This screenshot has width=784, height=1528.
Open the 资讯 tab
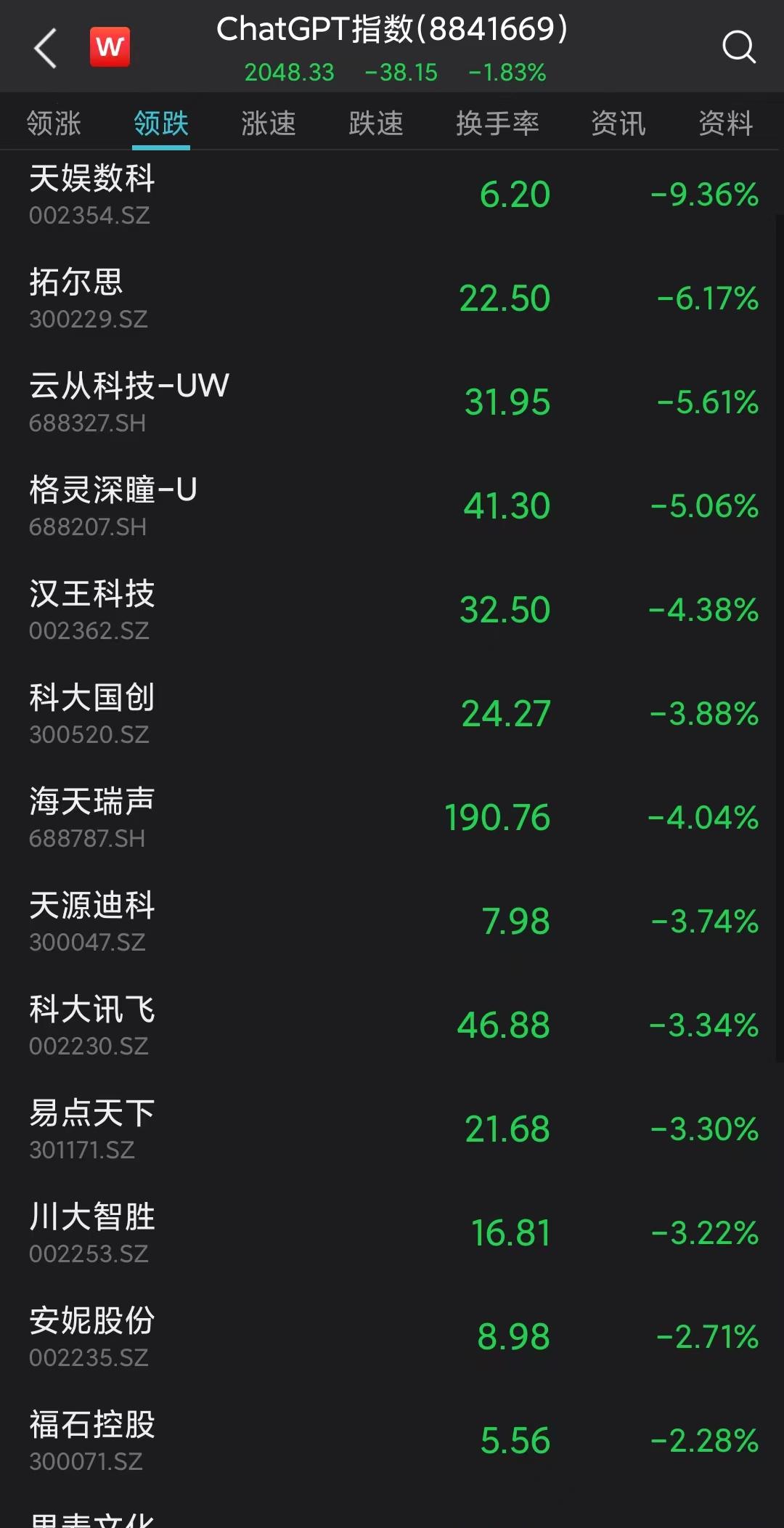click(x=618, y=123)
